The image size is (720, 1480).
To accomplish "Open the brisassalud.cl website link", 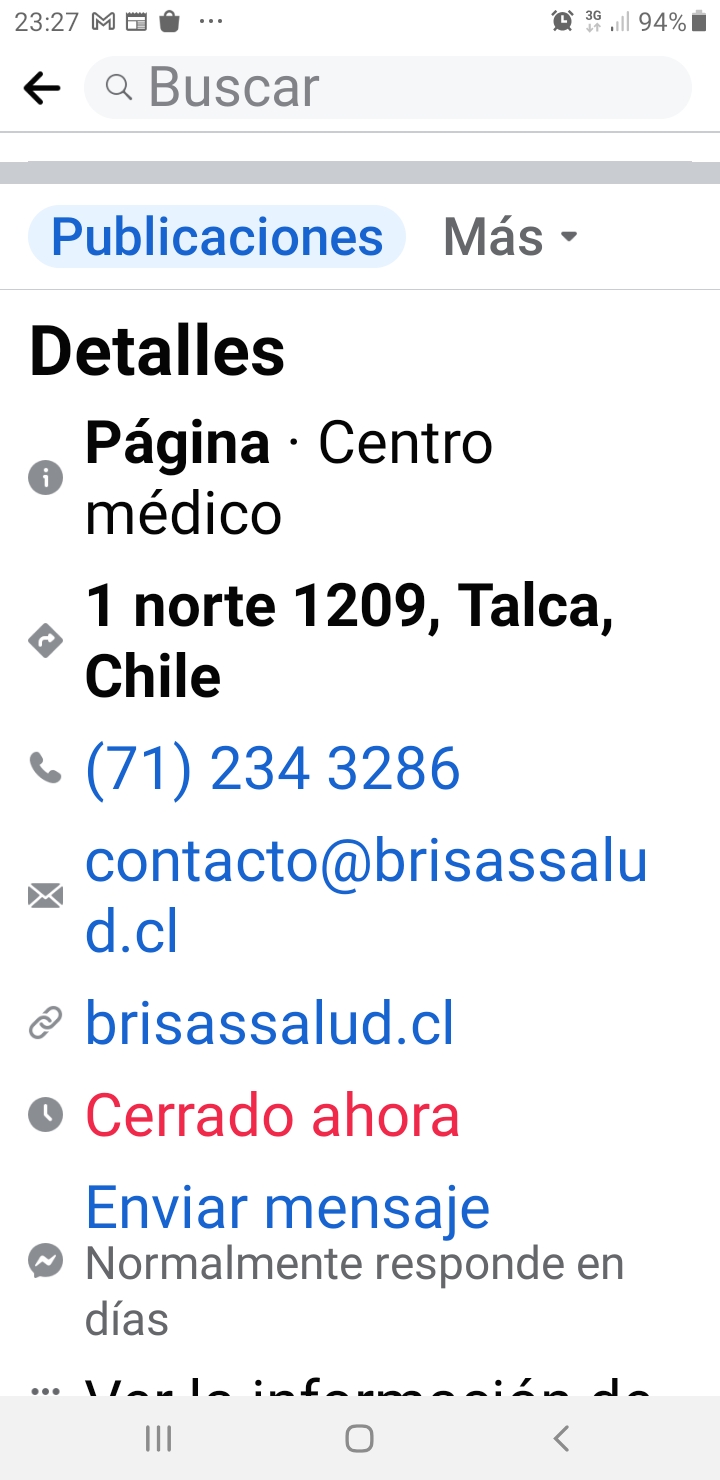I will tap(269, 1023).
